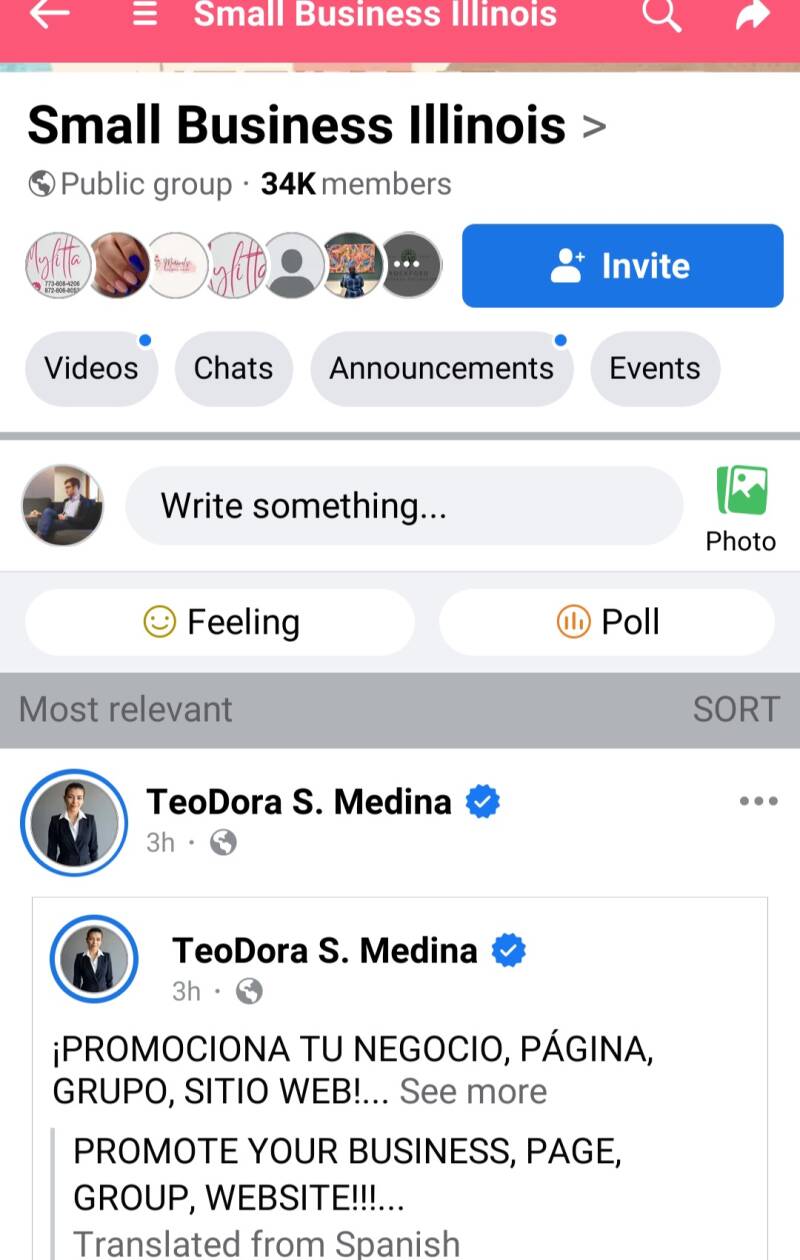The height and width of the screenshot is (1260, 800).
Task: Create a Poll in the group
Action: [x=607, y=622]
